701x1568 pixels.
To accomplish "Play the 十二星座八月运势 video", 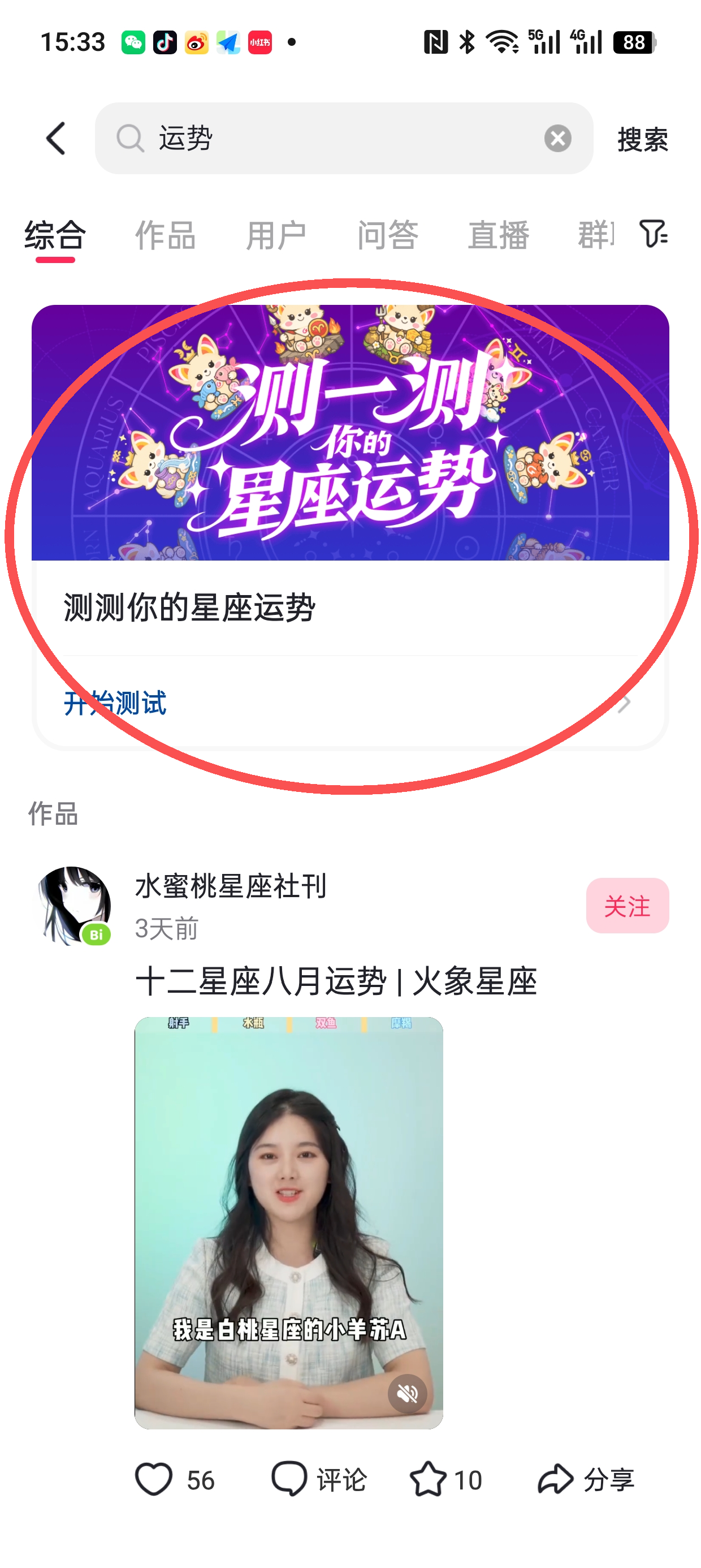I will pos(288,1222).
